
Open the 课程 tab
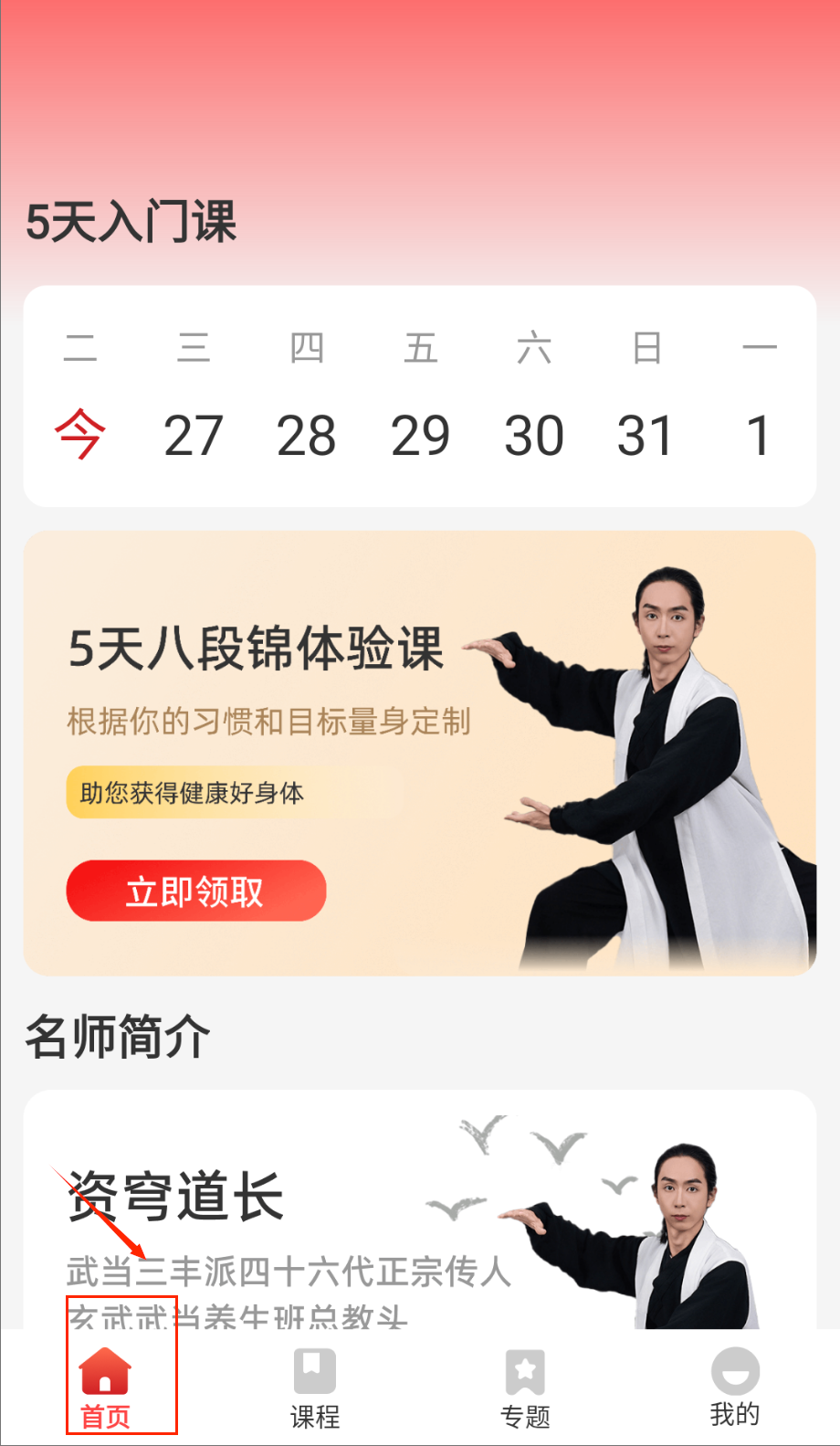click(315, 1388)
